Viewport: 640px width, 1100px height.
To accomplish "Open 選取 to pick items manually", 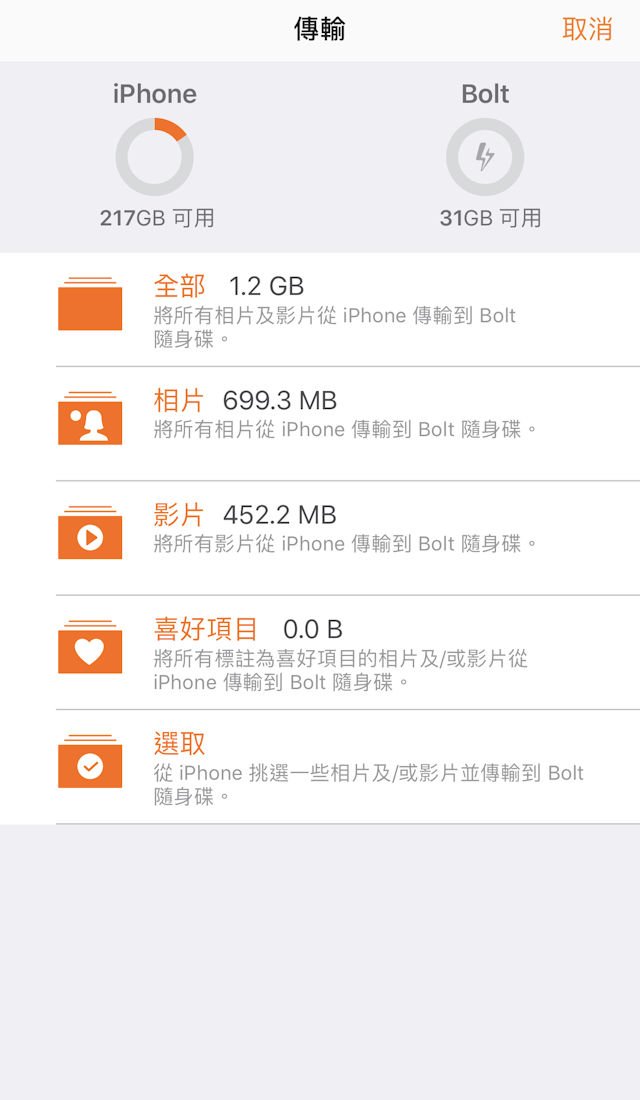I will tap(320, 767).
